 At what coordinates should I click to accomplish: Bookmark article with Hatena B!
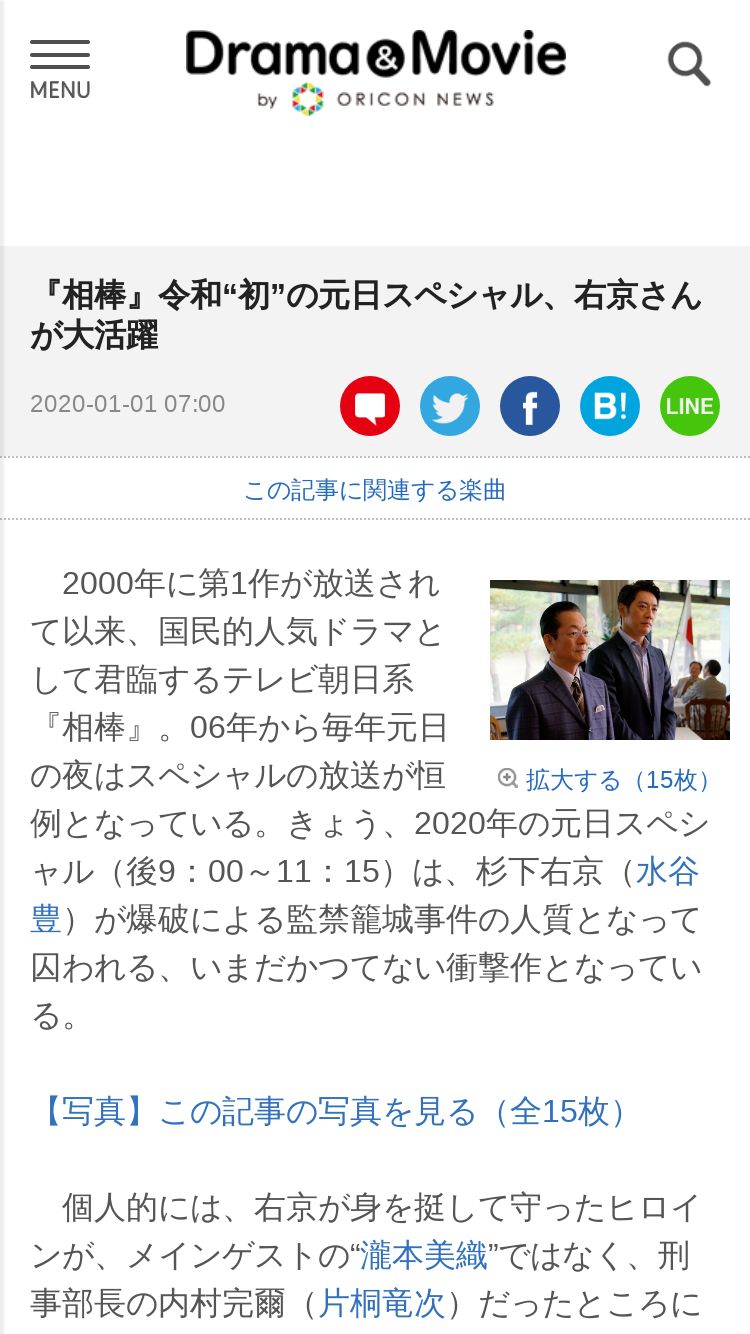(x=610, y=406)
